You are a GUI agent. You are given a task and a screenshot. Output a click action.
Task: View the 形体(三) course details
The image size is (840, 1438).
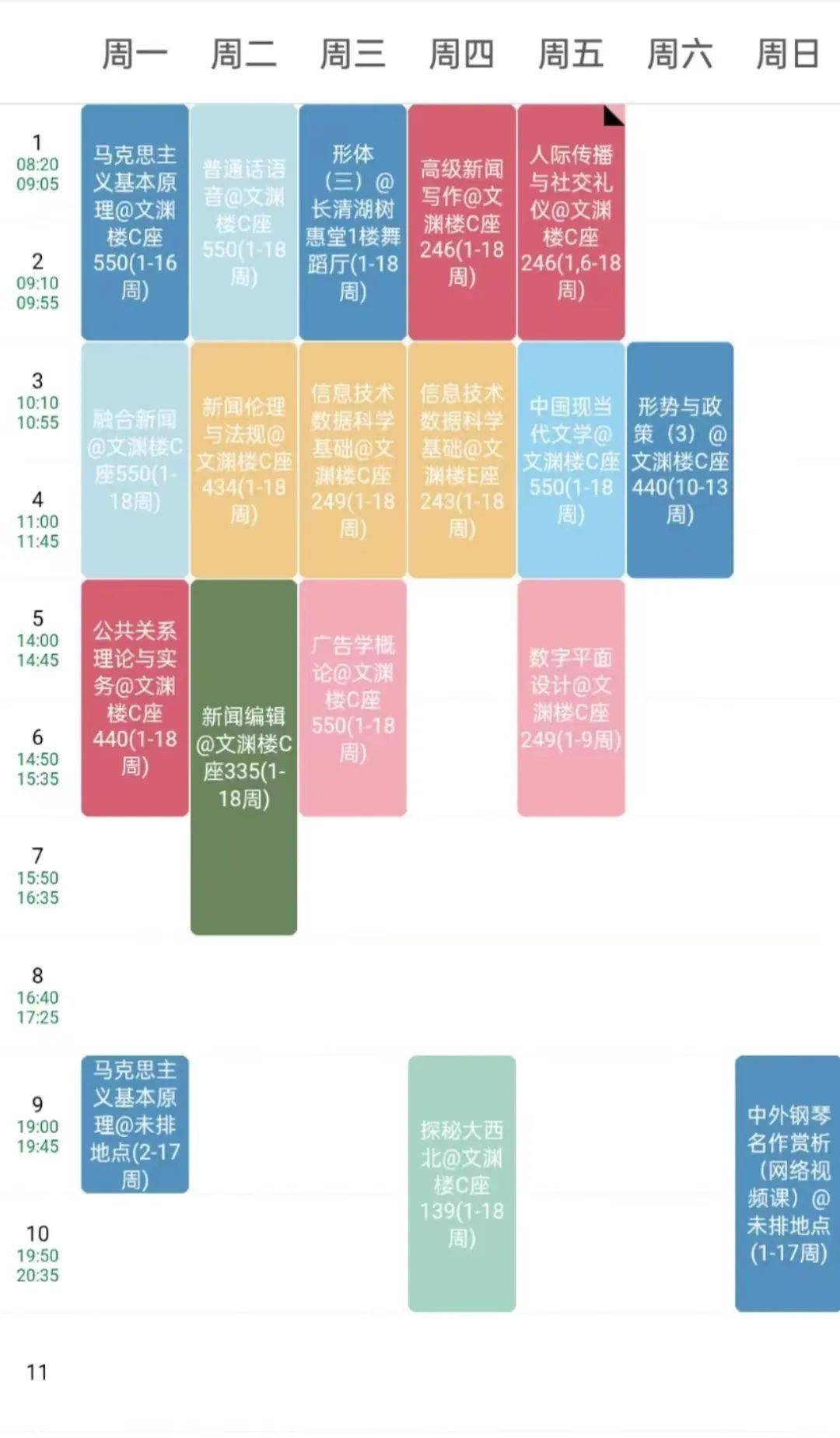352,222
